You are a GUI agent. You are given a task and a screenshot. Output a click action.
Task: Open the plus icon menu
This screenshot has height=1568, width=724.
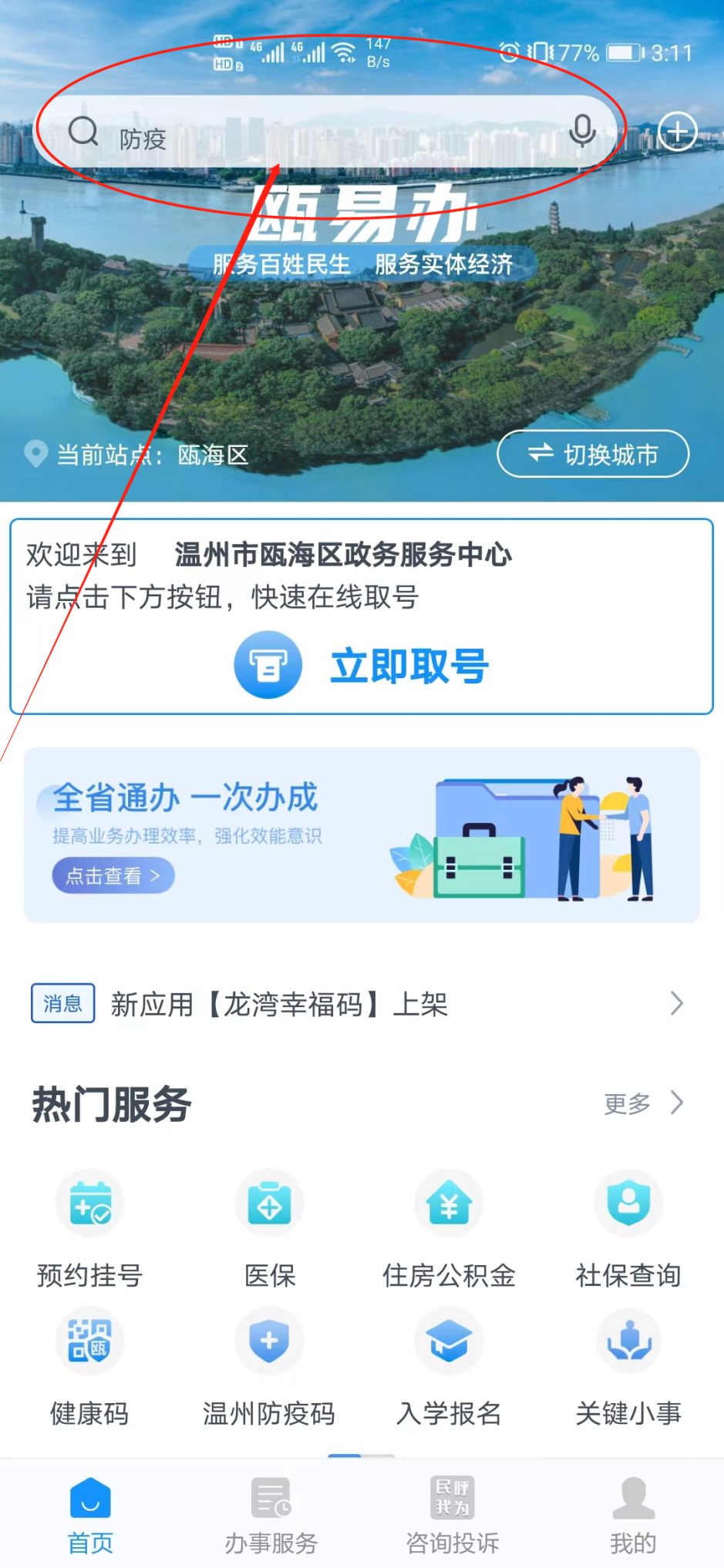click(x=678, y=132)
